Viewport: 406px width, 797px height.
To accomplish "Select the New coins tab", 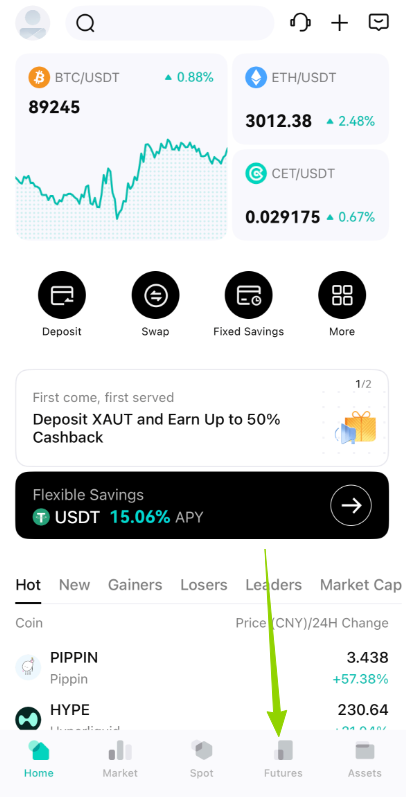I will (x=74, y=585).
